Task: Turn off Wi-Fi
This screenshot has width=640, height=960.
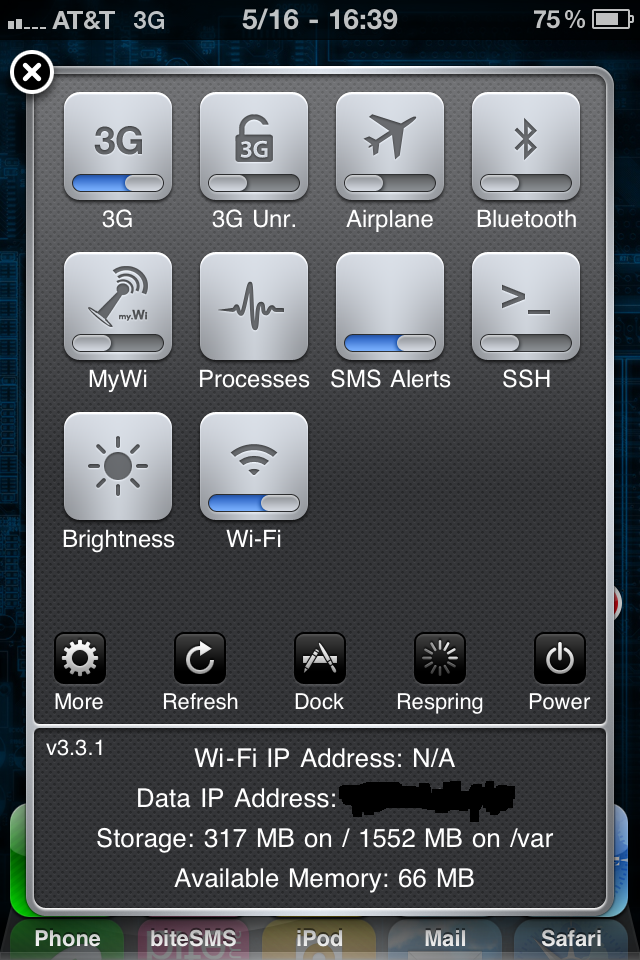Action: [254, 467]
